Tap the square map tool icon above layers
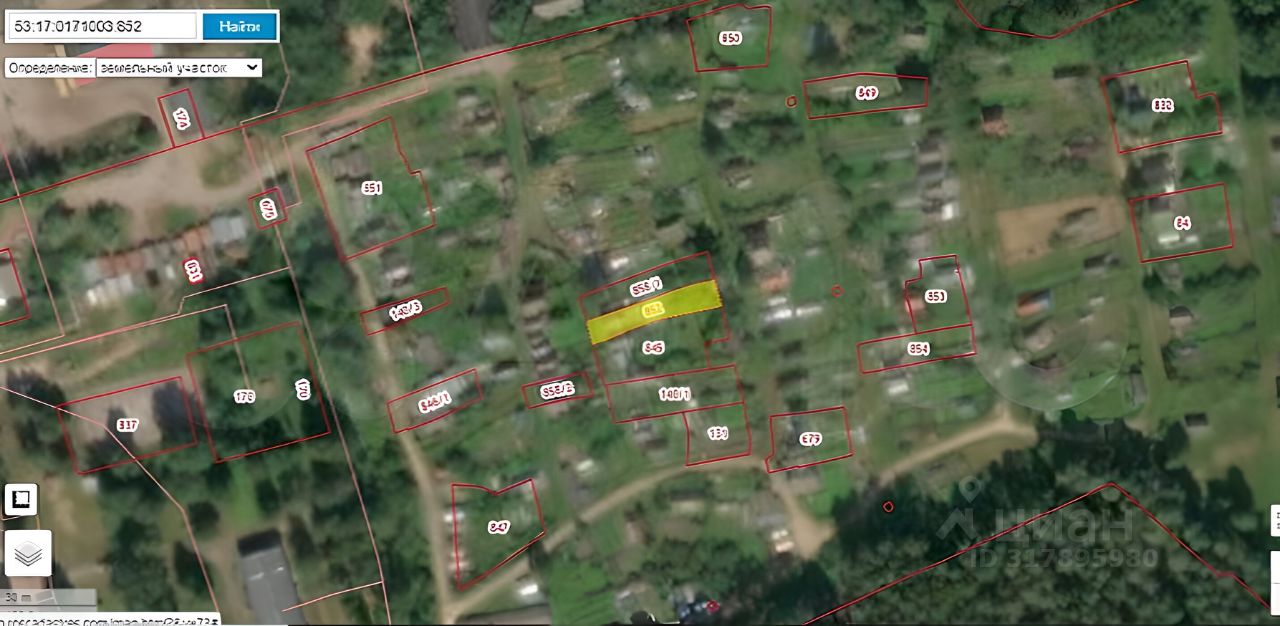1280x626 pixels. pos(21,499)
